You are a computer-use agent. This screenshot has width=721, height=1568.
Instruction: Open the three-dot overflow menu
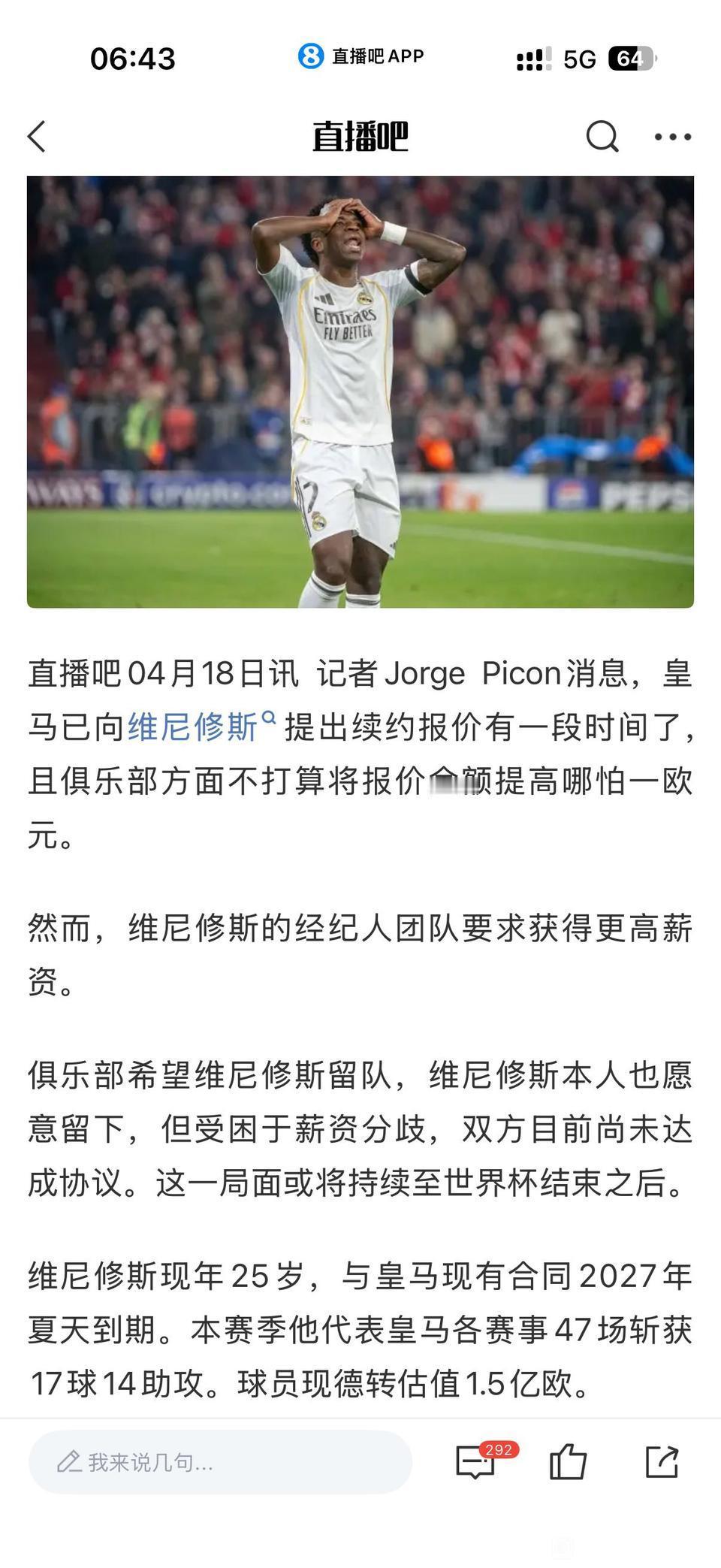[673, 137]
